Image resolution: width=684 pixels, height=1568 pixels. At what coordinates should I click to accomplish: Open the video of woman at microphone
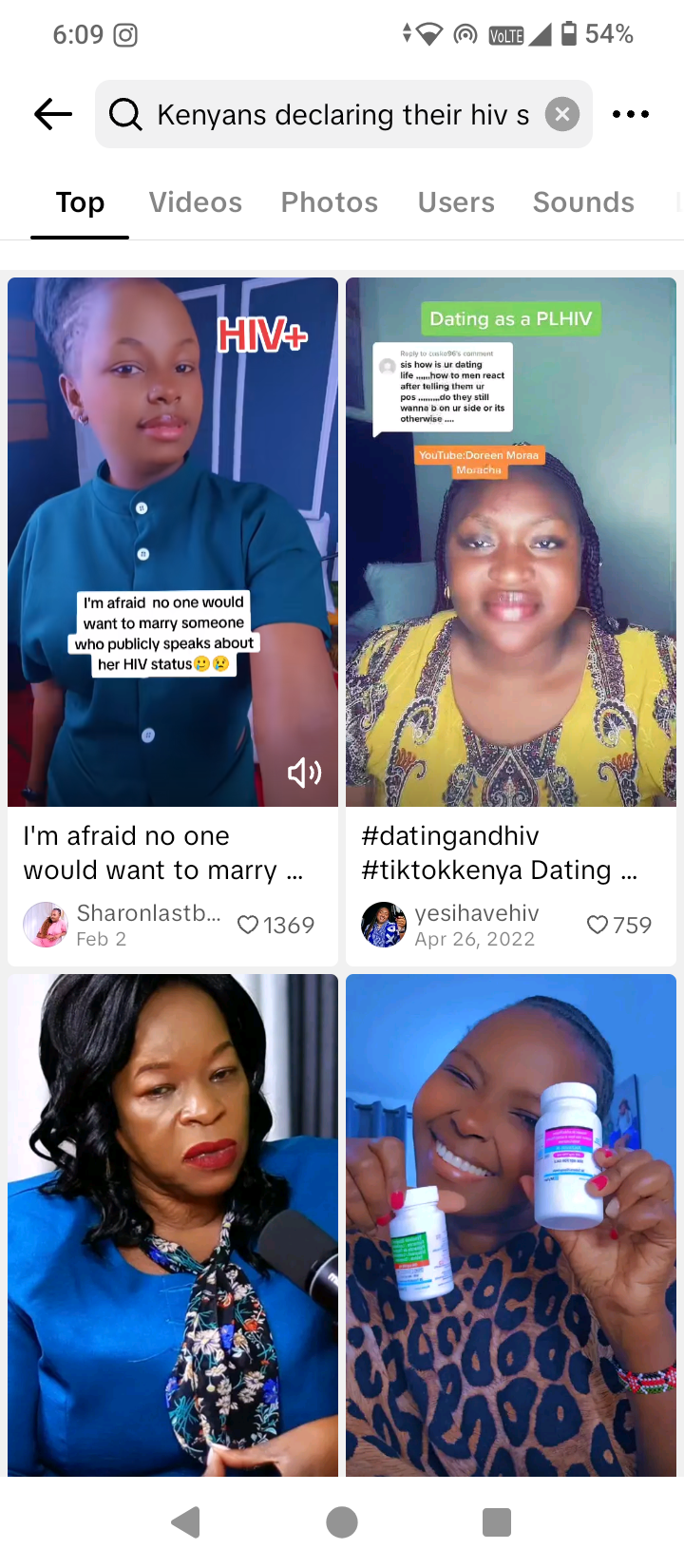[172, 1226]
